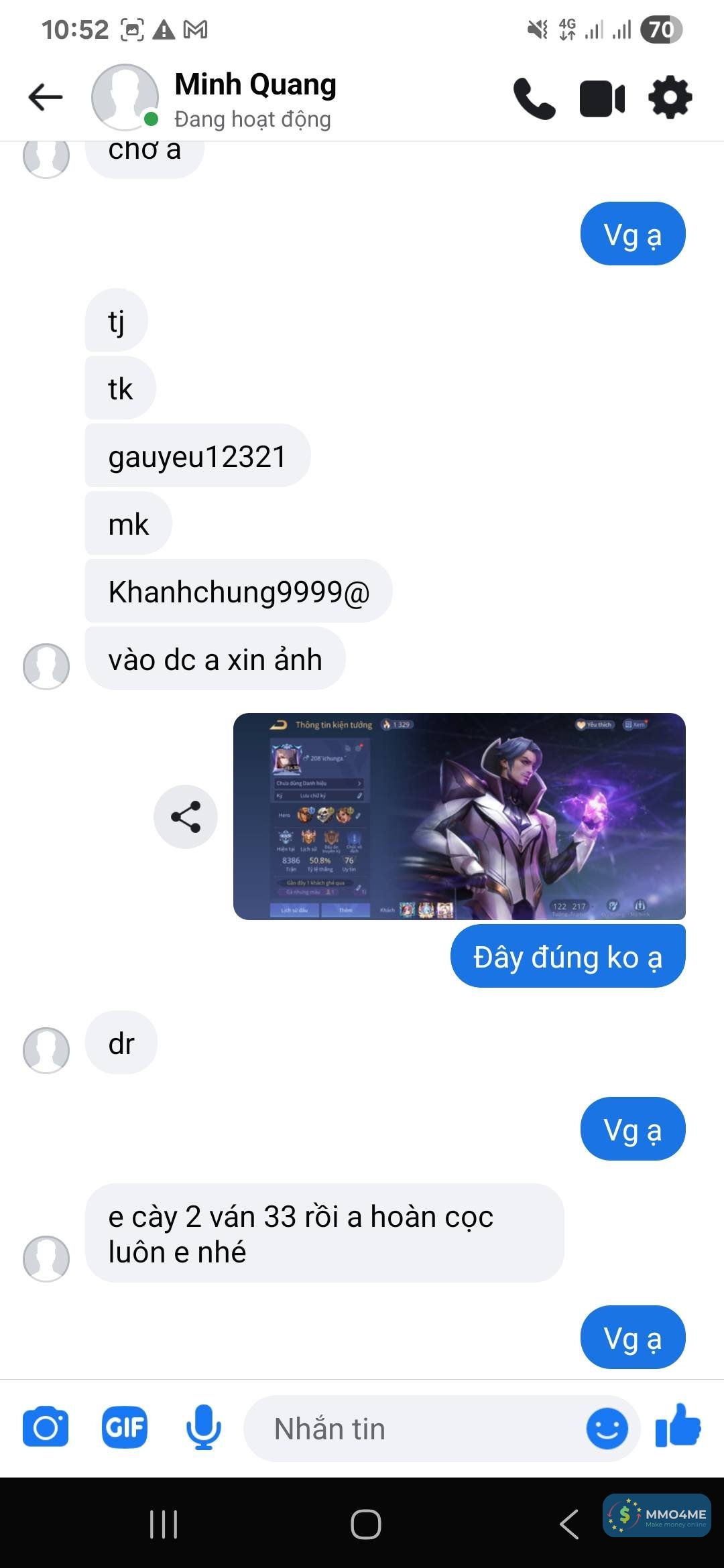Image resolution: width=724 pixels, height=1568 pixels.
Task: Open recent apps from navigation bar
Action: click(x=164, y=1524)
